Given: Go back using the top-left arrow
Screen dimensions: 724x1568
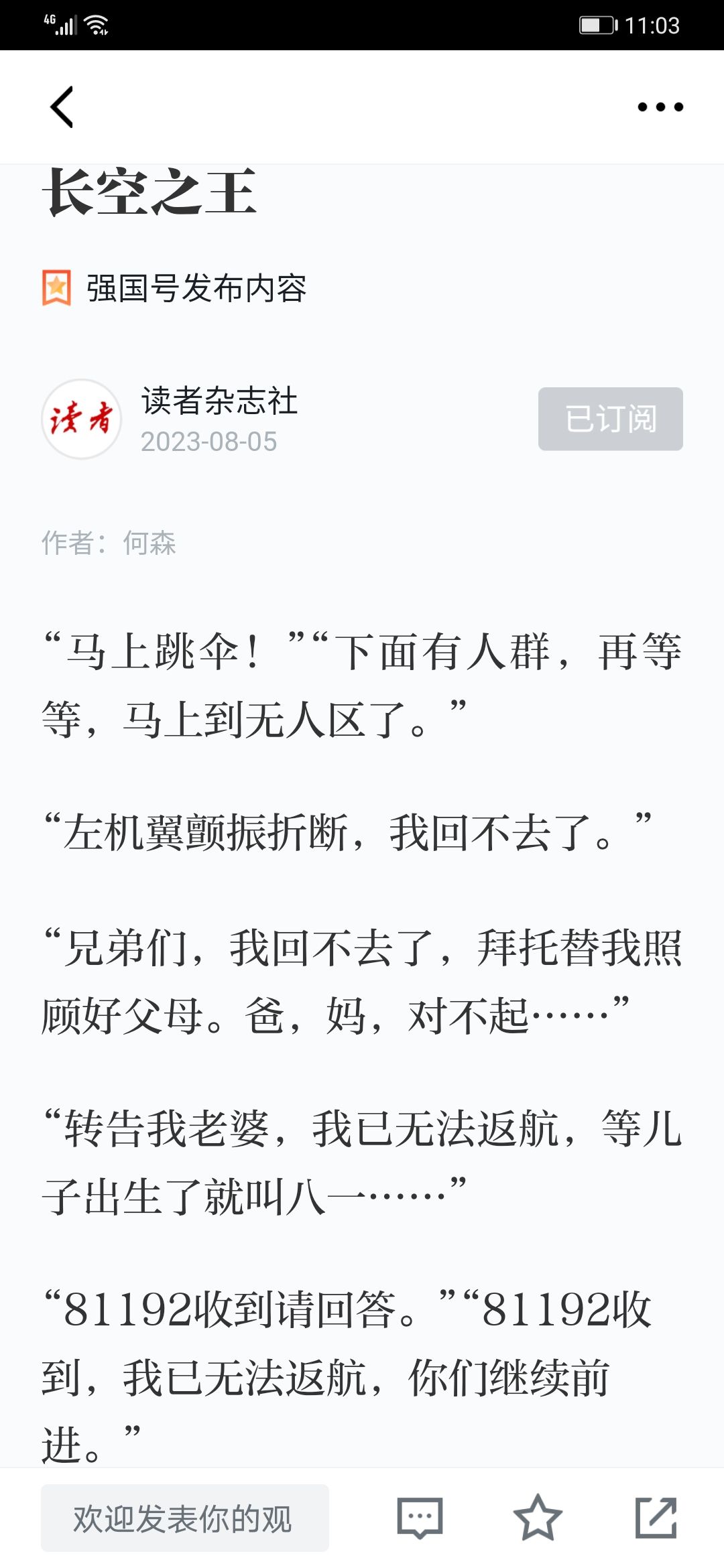Looking at the screenshot, I should pyautogui.click(x=62, y=107).
